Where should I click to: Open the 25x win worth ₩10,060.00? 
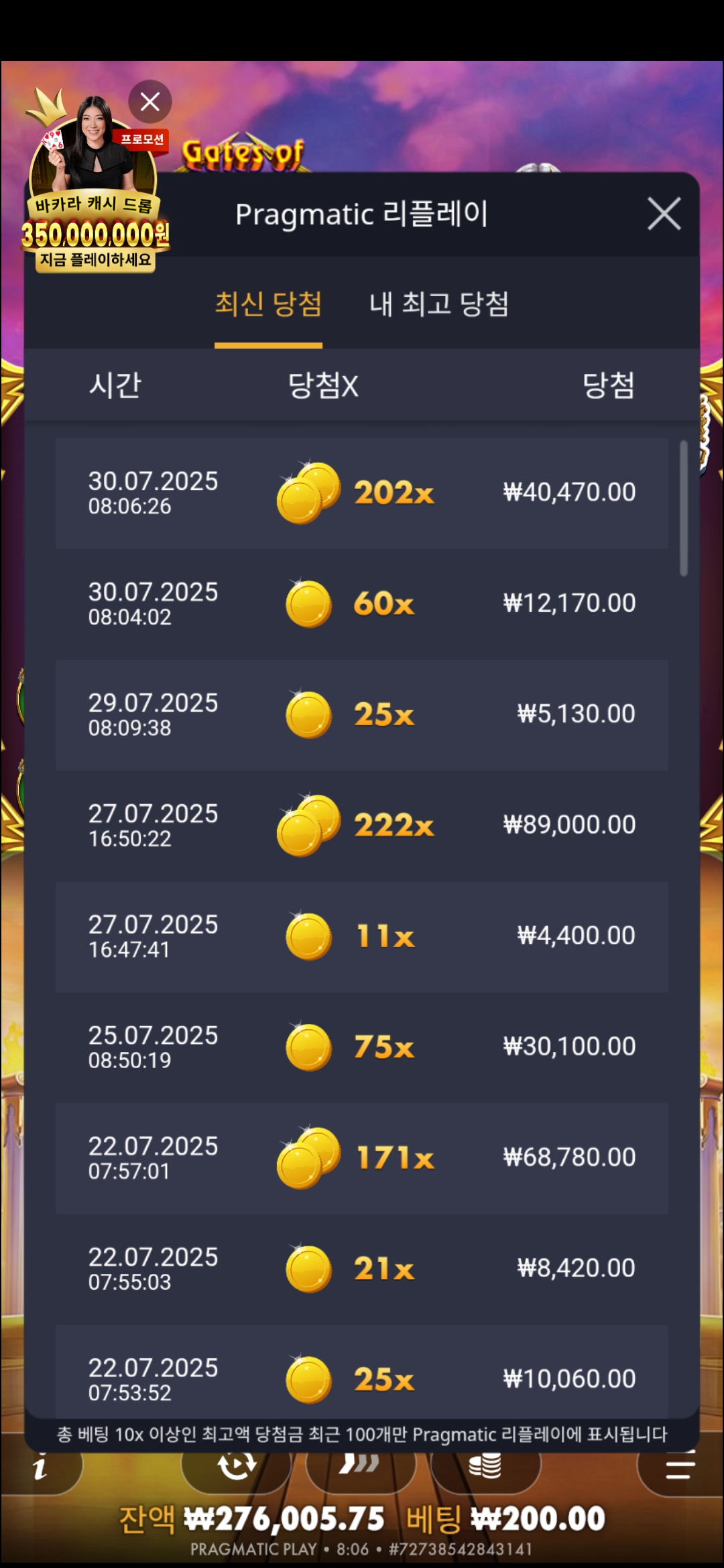pos(362,1377)
